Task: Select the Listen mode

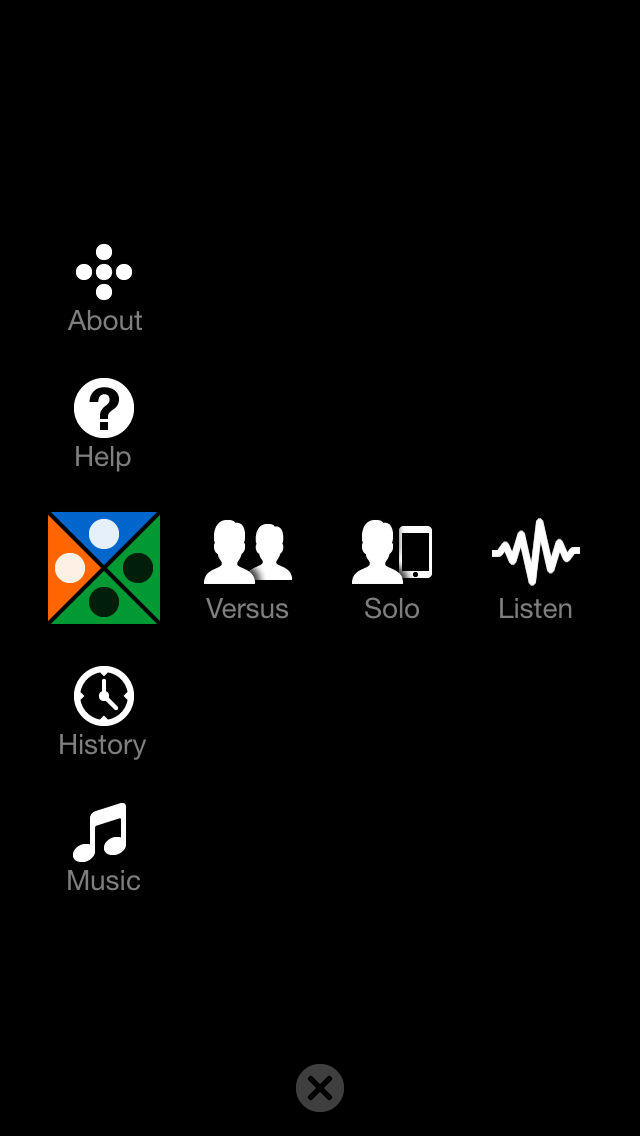Action: [536, 568]
